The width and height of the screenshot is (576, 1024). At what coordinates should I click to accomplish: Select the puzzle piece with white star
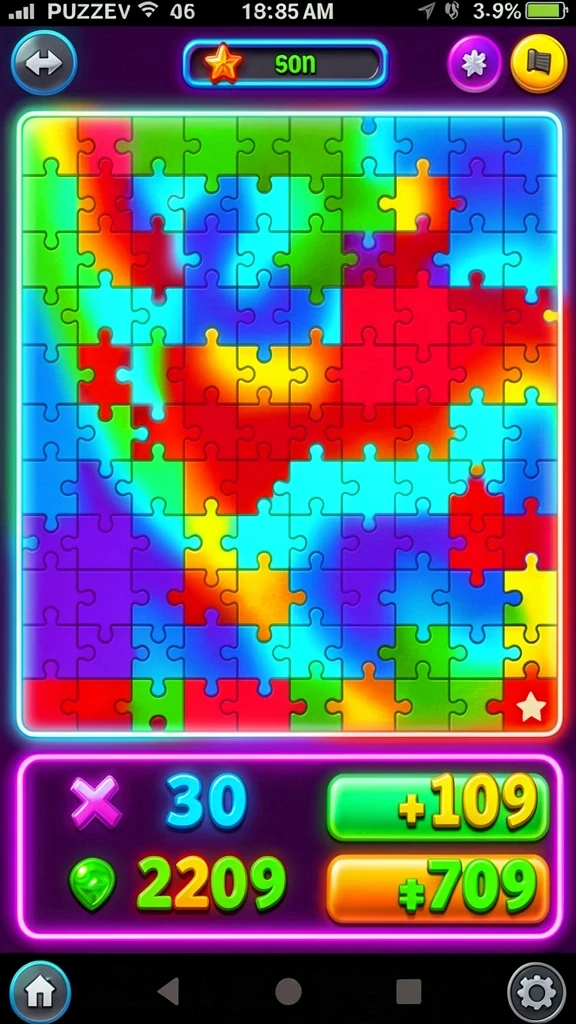point(530,705)
